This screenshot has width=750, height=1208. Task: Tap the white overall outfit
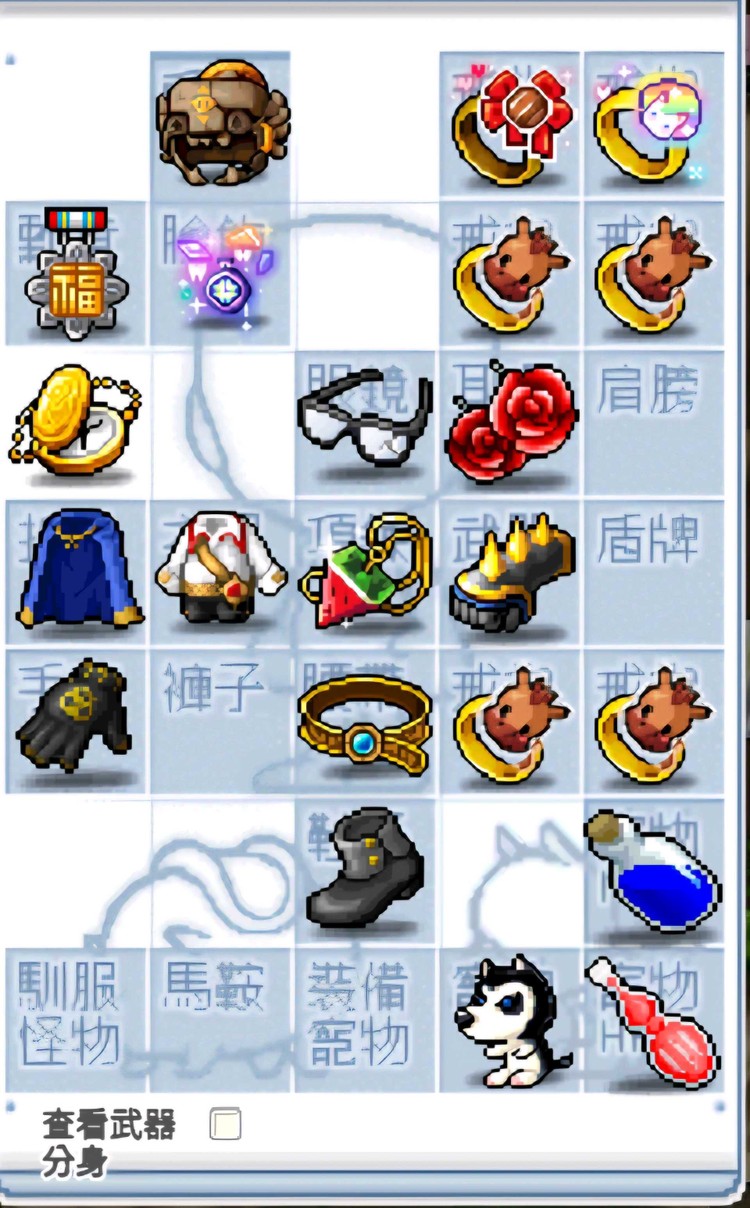(x=220, y=572)
